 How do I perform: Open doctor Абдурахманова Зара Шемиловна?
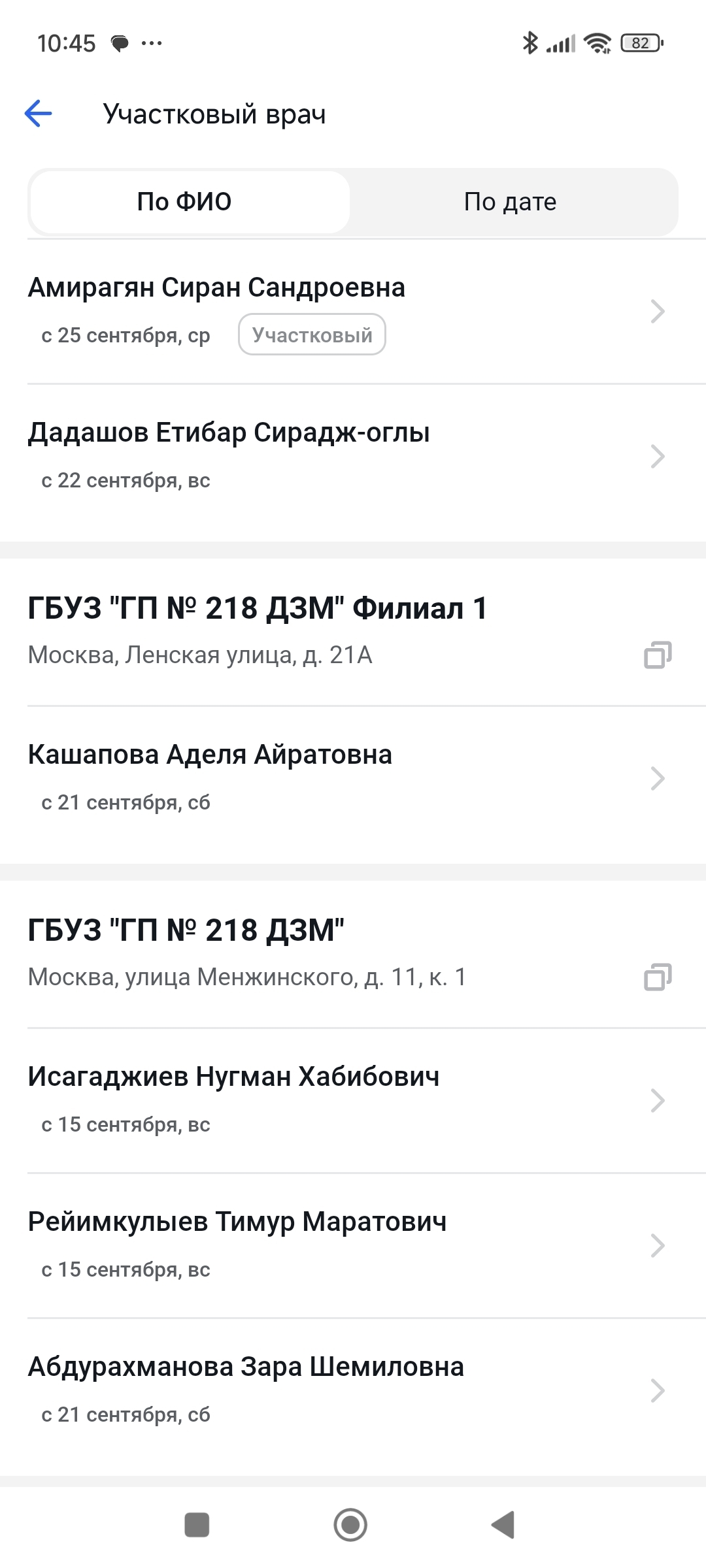coord(346,1390)
